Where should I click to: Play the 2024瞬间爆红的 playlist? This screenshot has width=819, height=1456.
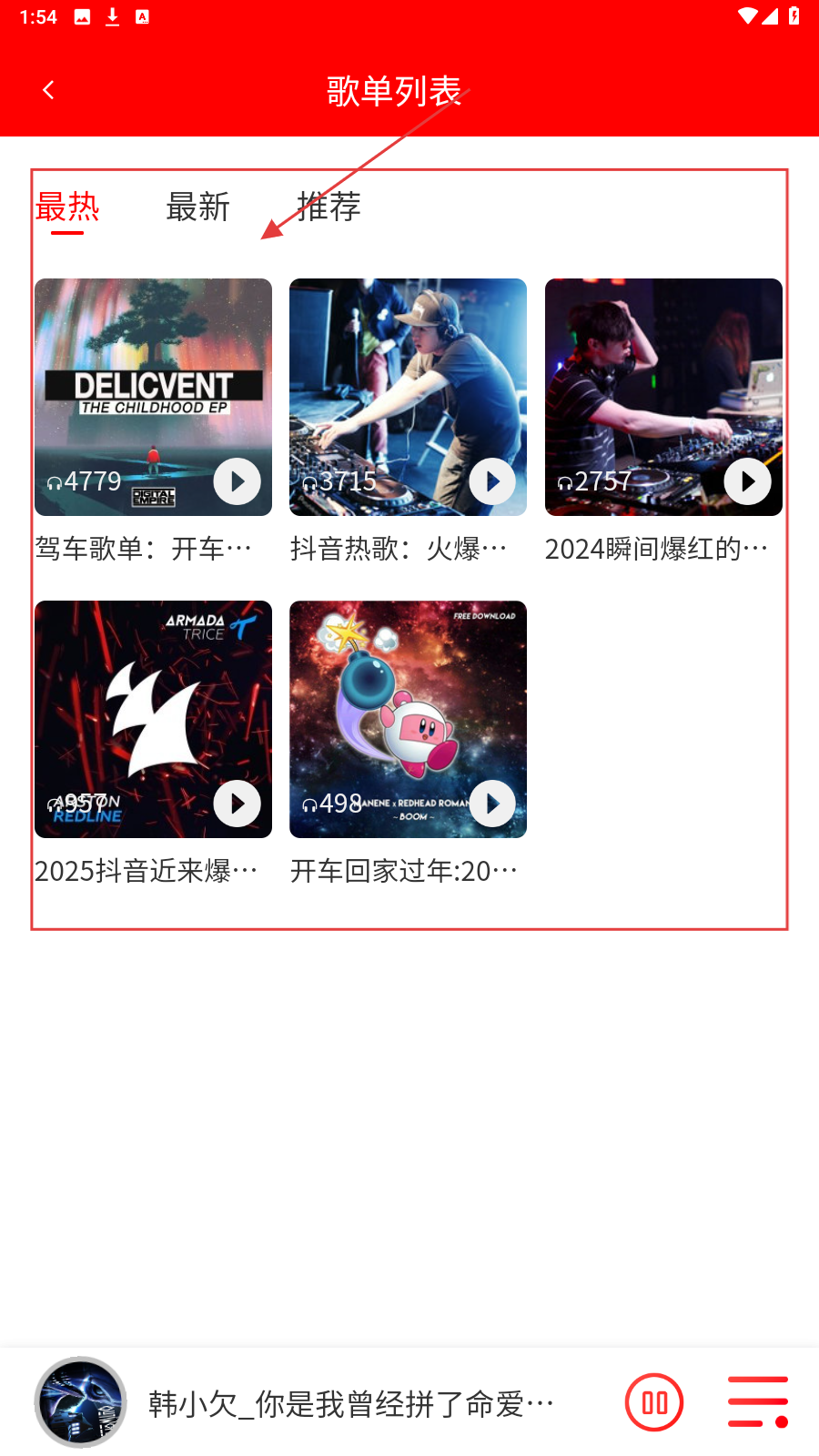pyautogui.click(x=747, y=481)
